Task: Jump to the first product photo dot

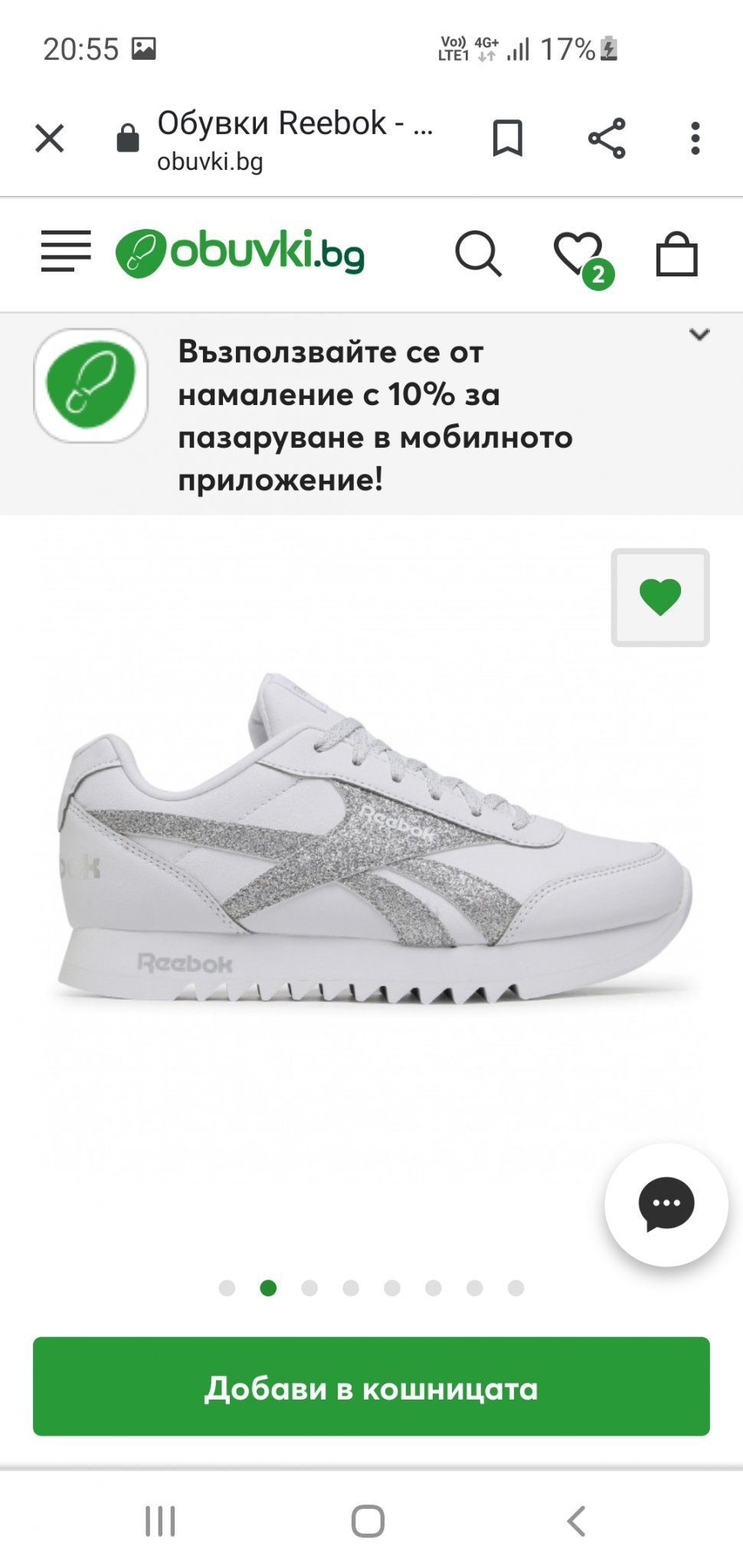Action: [227, 1288]
